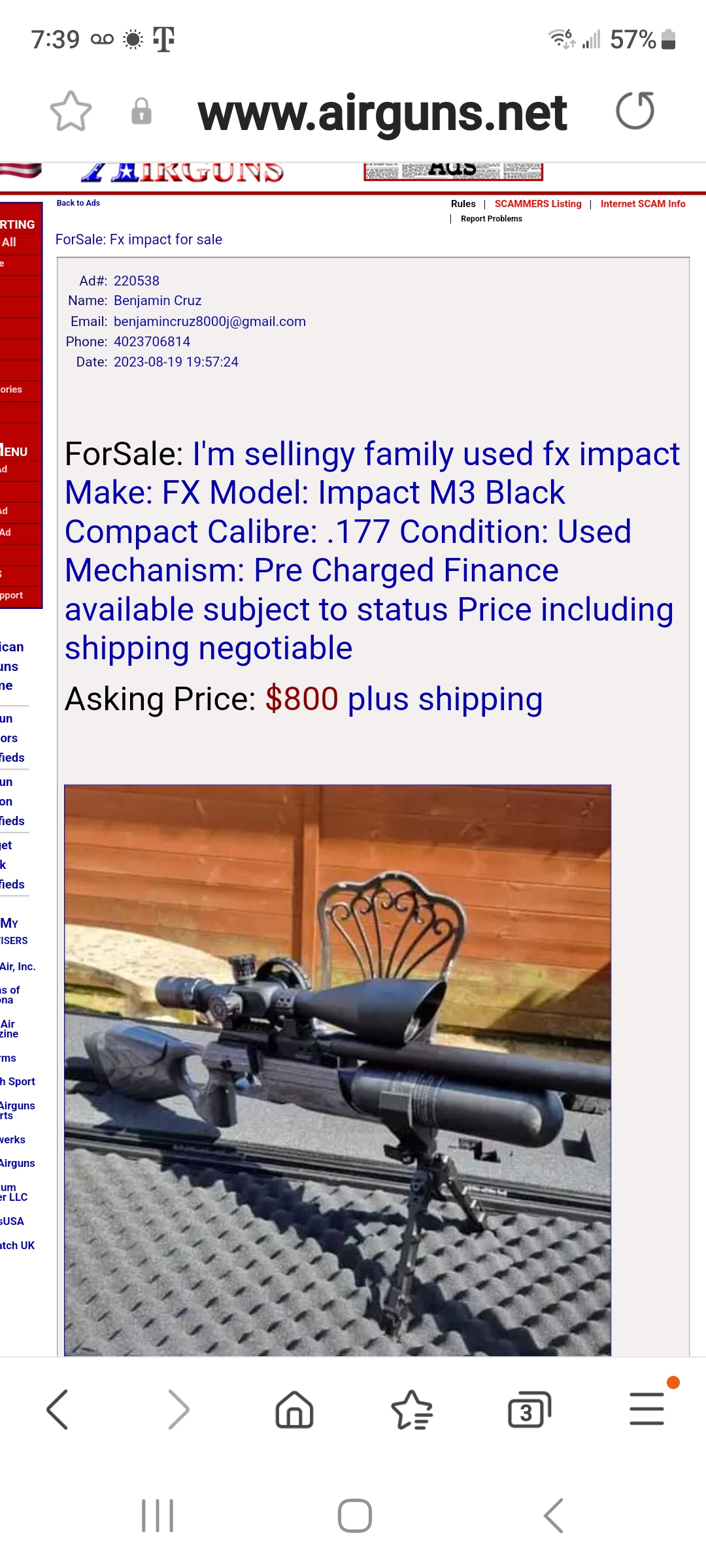Show recent apps from the navigation bar
The width and height of the screenshot is (706, 1568).
[x=158, y=1516]
